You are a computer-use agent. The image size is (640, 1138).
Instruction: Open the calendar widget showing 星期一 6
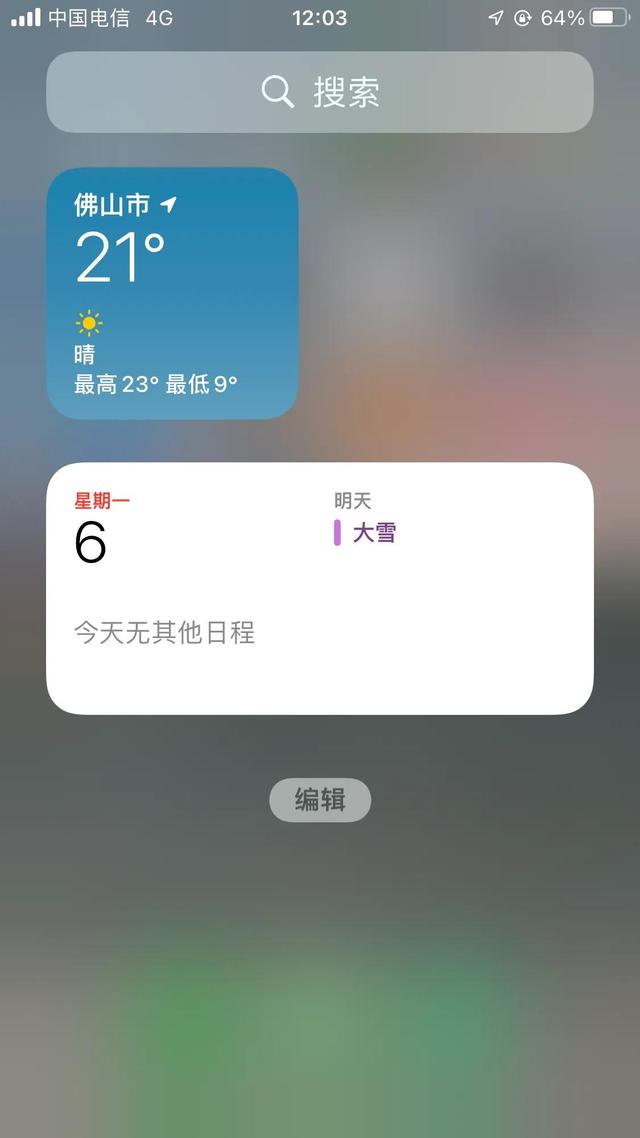pos(320,588)
